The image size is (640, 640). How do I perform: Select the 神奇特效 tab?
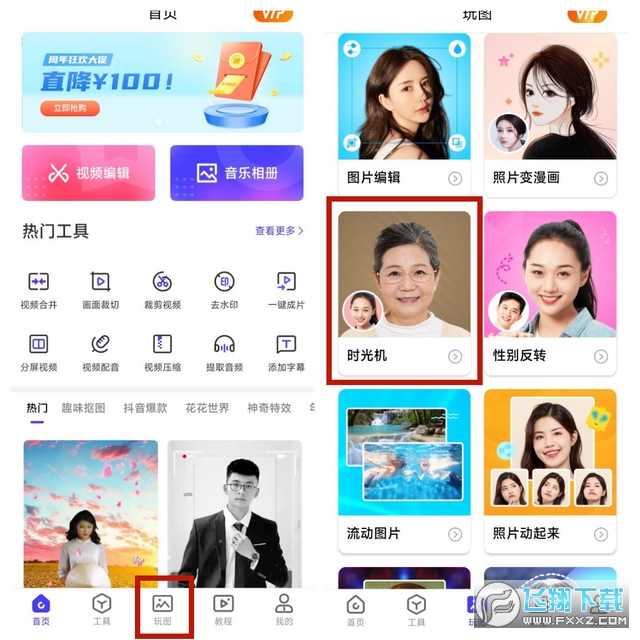coord(269,408)
